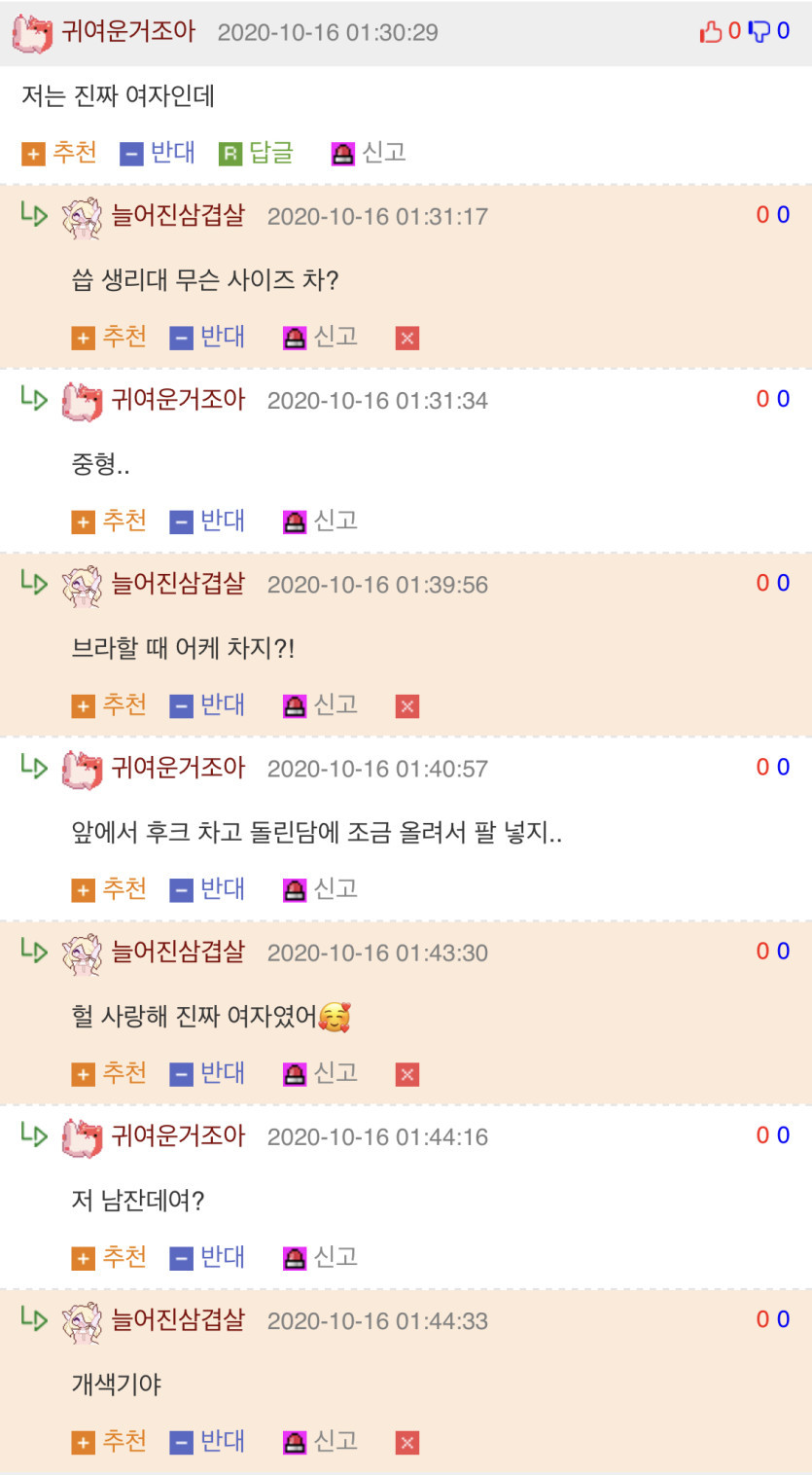812x1475 pixels.
Task: Delete the reply 헐 사랑해 진짜 여자였어
Action: [x=407, y=1074]
